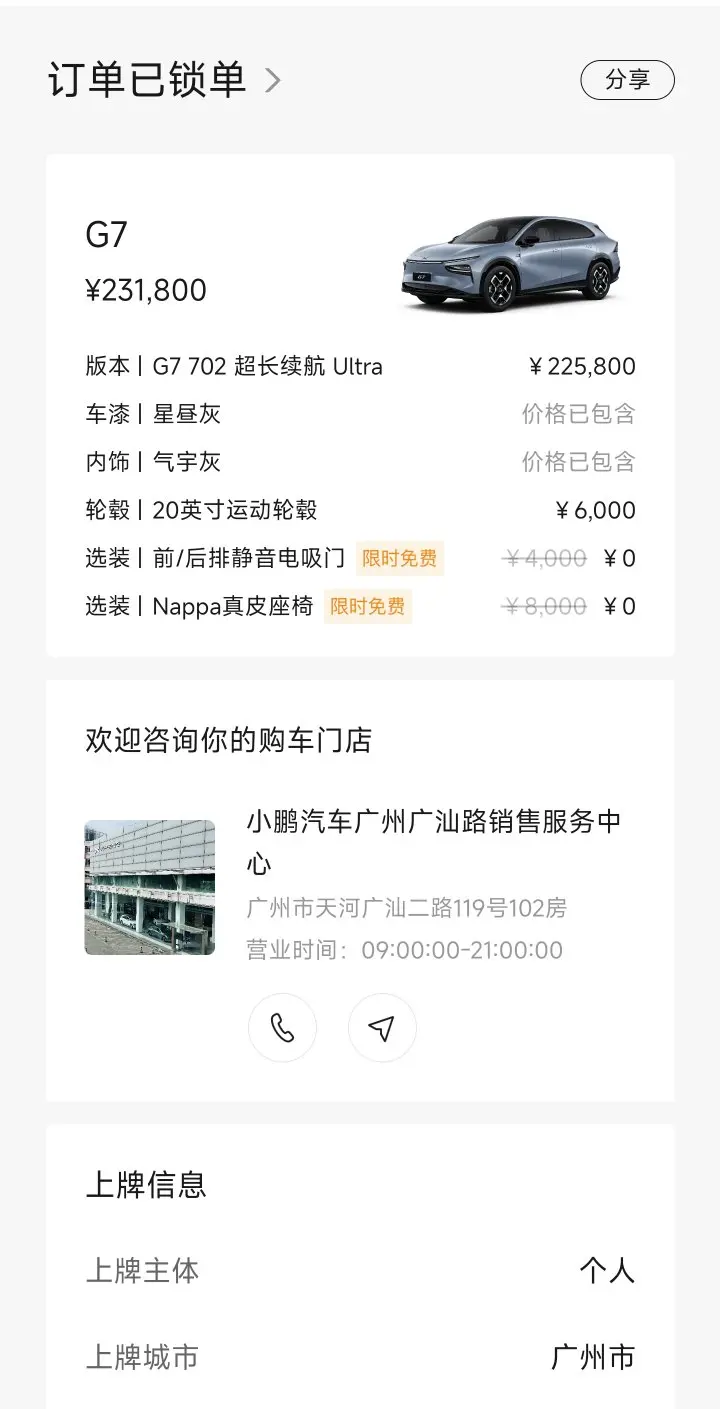Tap the 分享 share button
This screenshot has height=1409, width=720.
click(627, 80)
